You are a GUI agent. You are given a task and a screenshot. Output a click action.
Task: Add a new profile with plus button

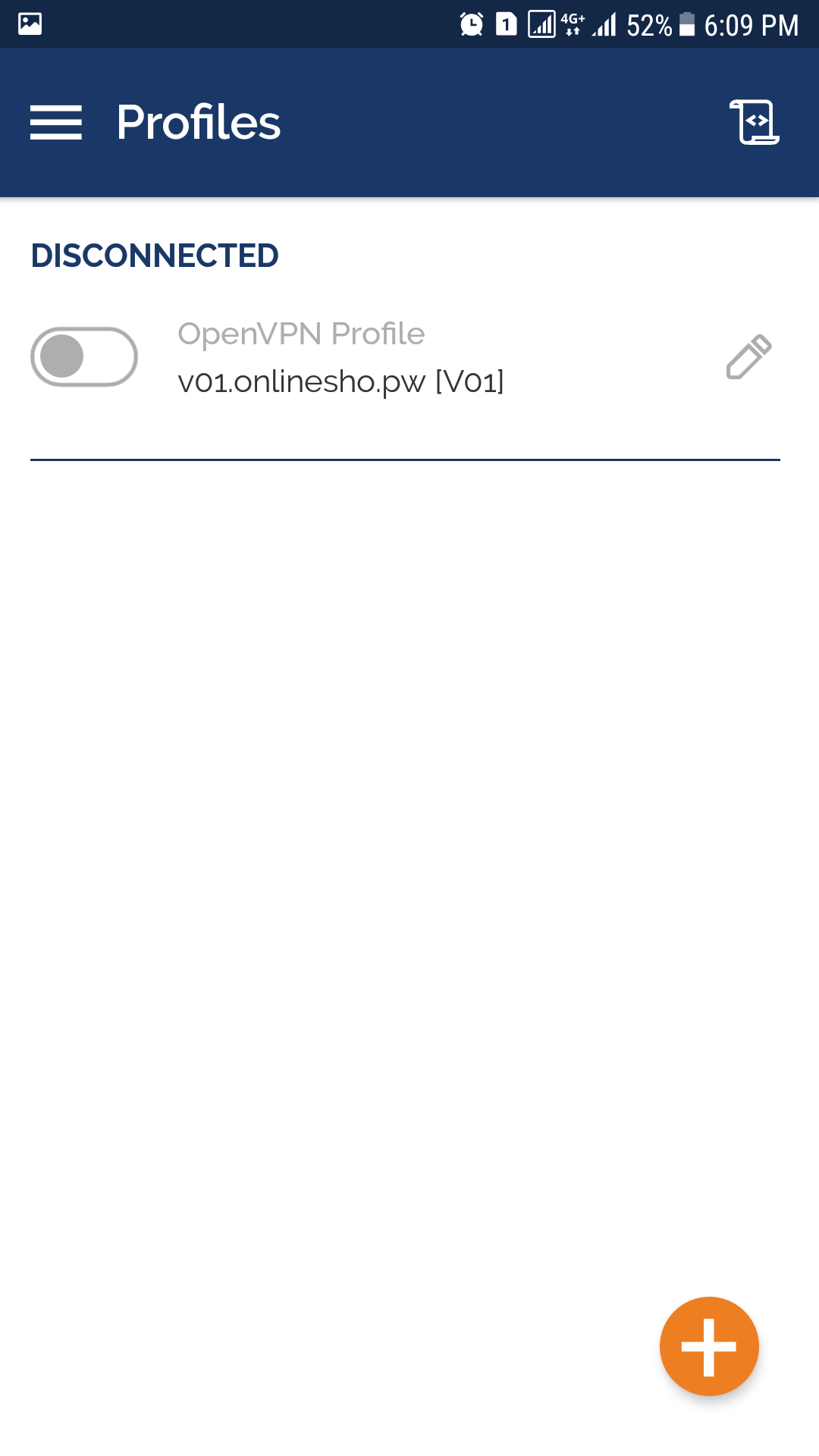pyautogui.click(x=709, y=1346)
